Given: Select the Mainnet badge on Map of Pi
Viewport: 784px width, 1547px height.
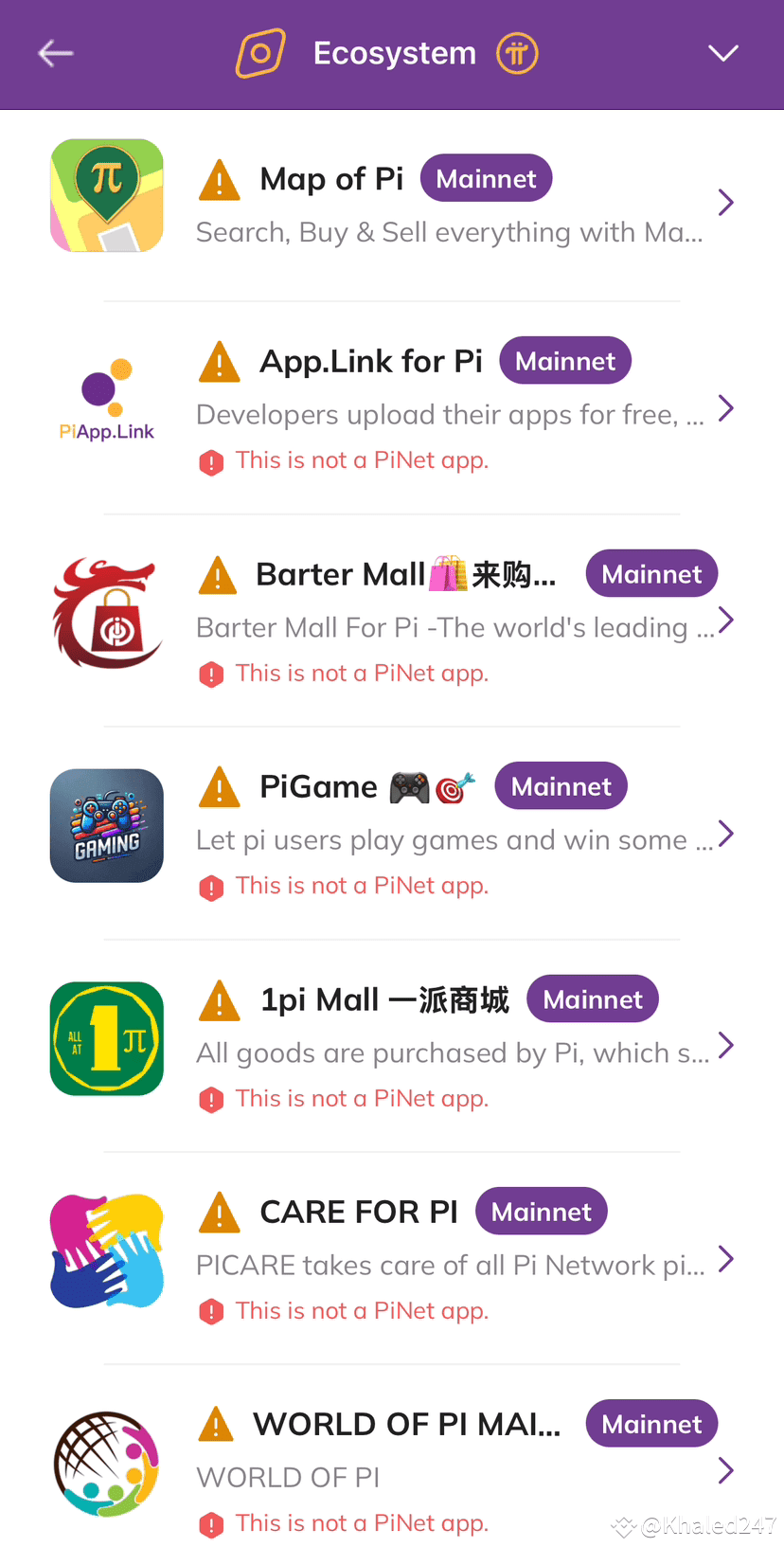Looking at the screenshot, I should (x=486, y=177).
